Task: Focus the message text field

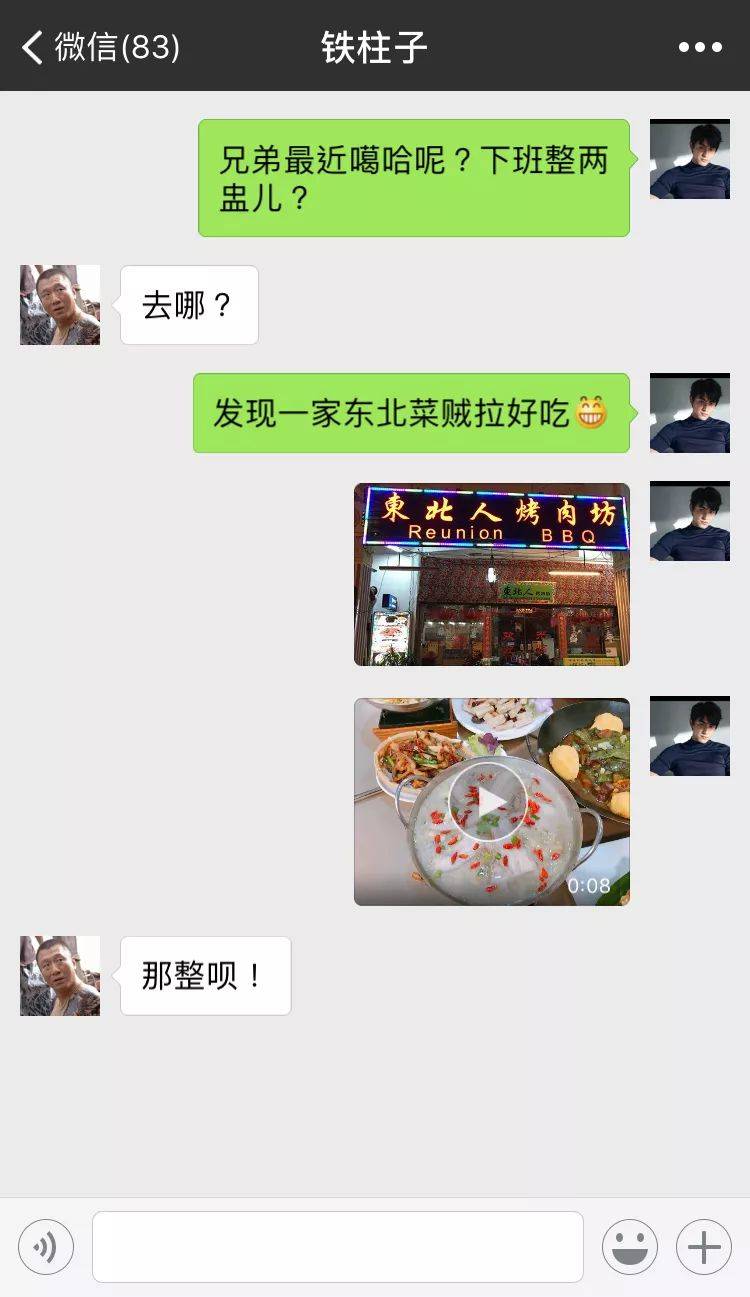Action: (x=337, y=1247)
